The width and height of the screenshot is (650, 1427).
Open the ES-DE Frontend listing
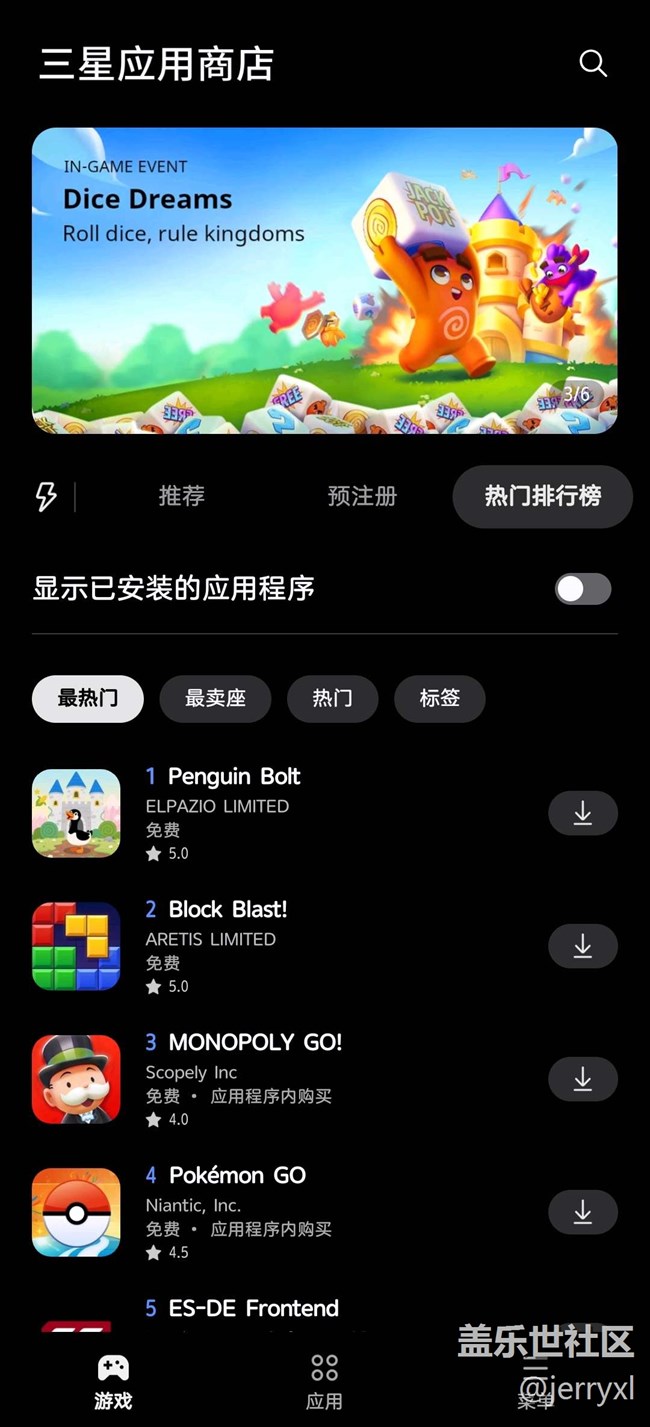(x=254, y=1308)
